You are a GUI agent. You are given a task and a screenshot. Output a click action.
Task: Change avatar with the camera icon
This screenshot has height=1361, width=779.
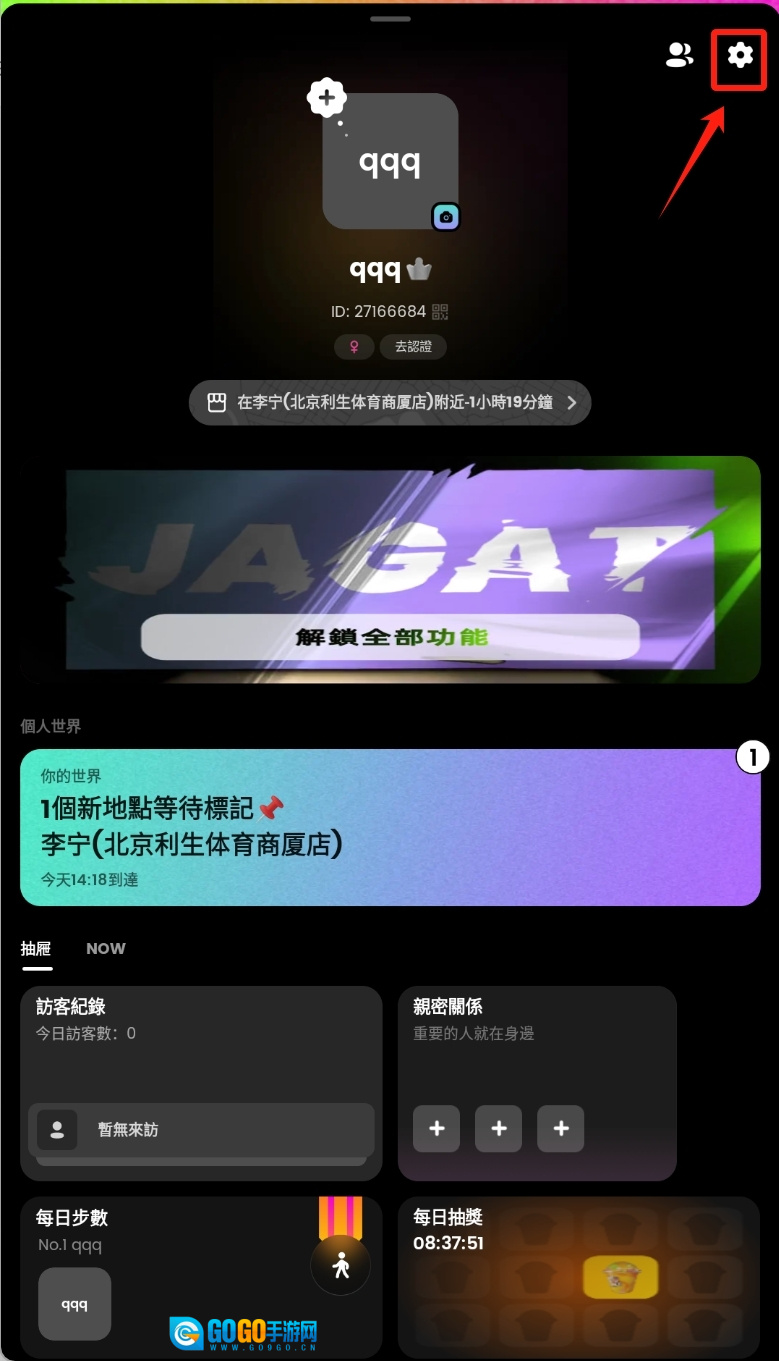pyautogui.click(x=446, y=217)
